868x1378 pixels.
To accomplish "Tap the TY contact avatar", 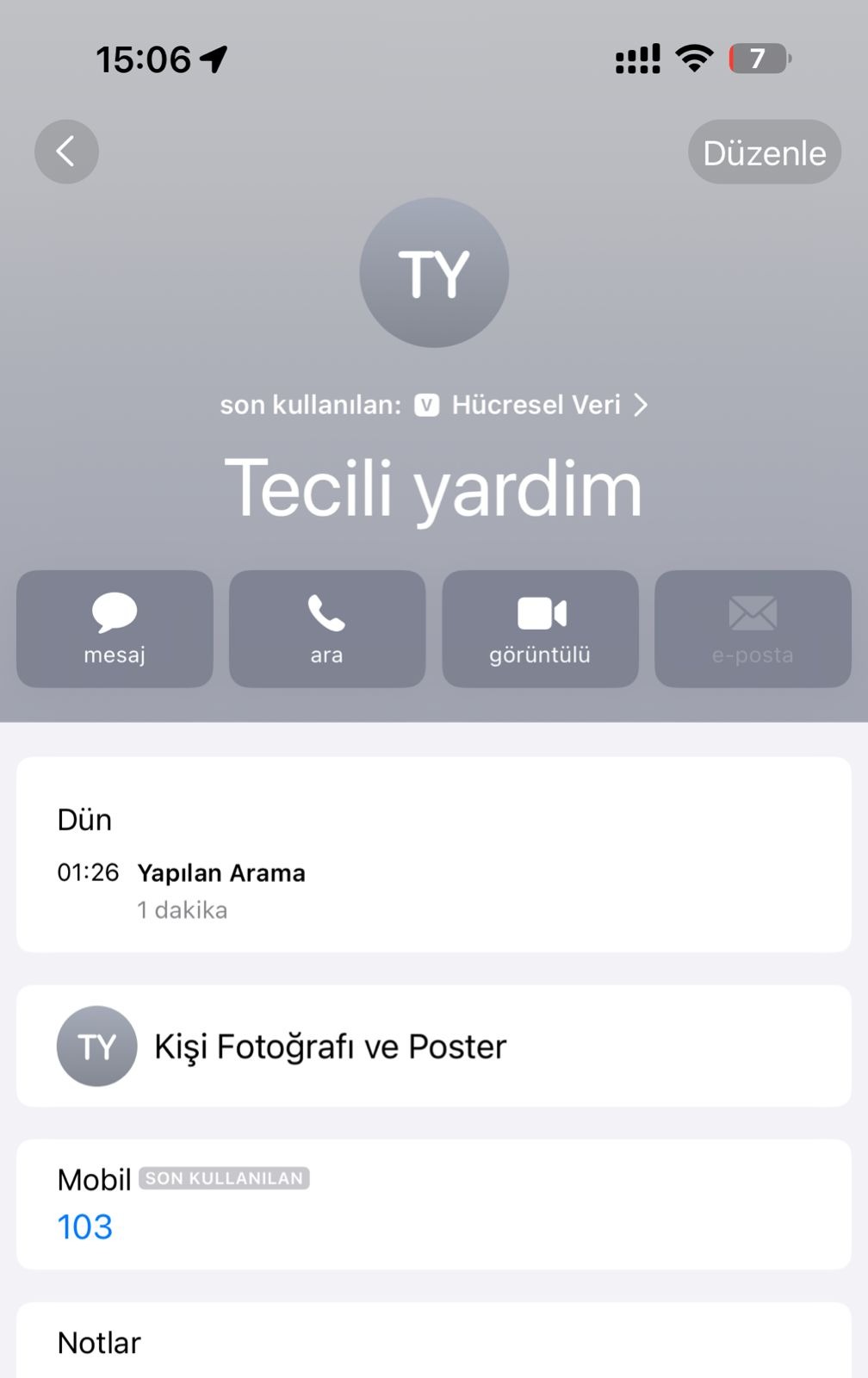I will [434, 273].
